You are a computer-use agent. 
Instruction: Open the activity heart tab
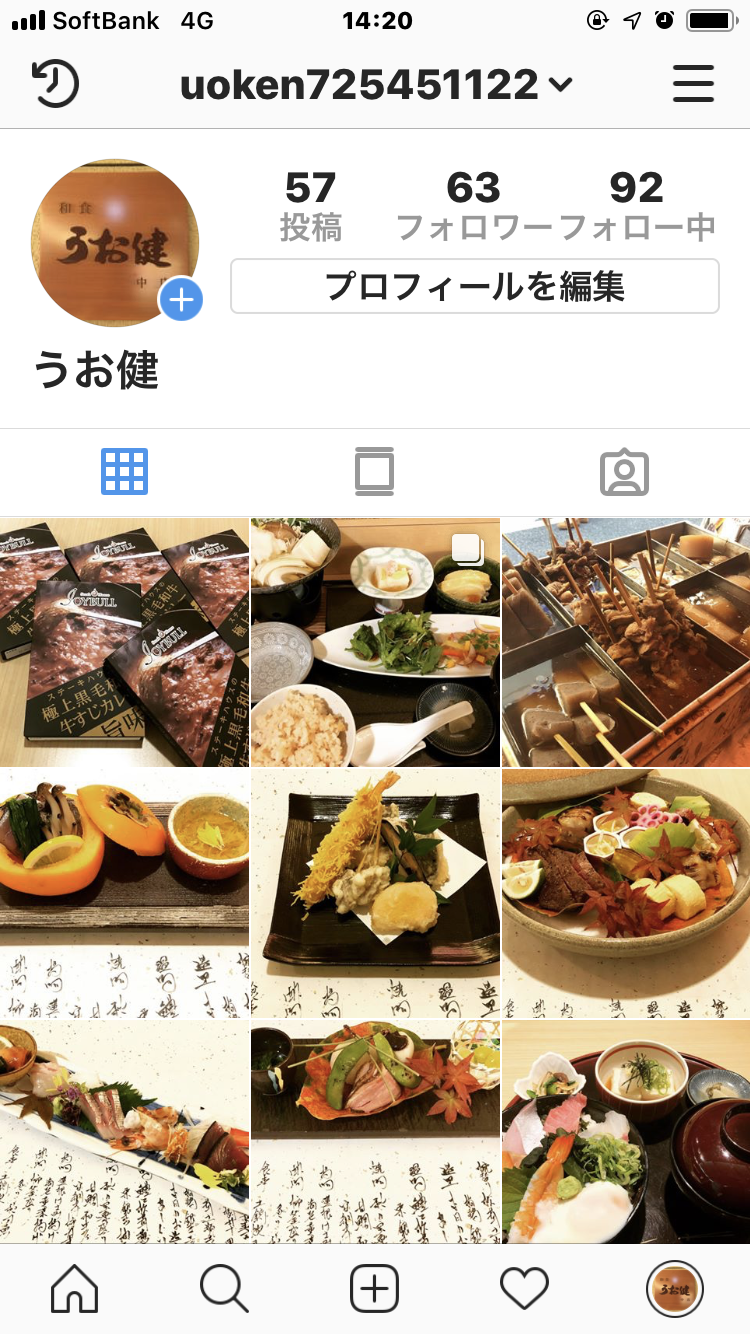click(524, 1289)
